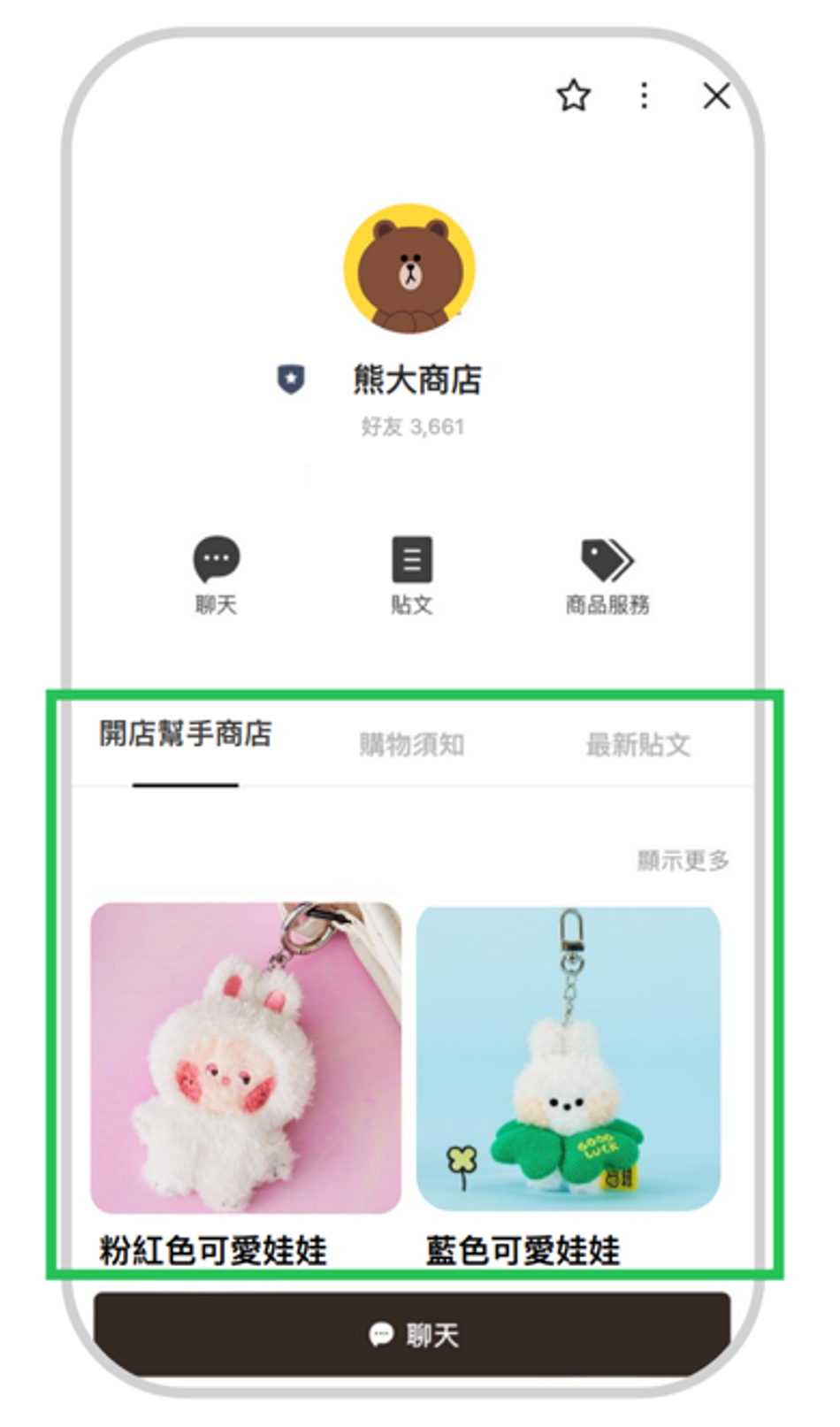840x1427 pixels.
Task: Switch to the 最新貼文 tab
Action: 638,745
